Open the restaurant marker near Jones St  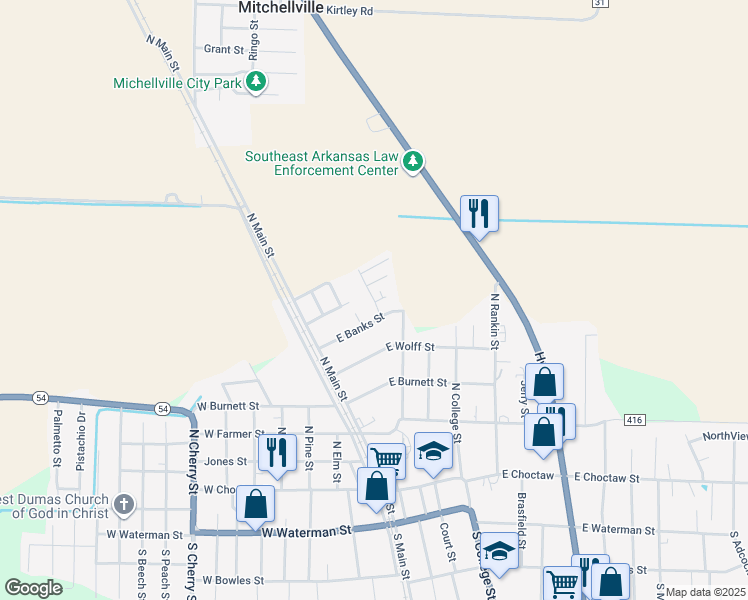click(x=277, y=454)
